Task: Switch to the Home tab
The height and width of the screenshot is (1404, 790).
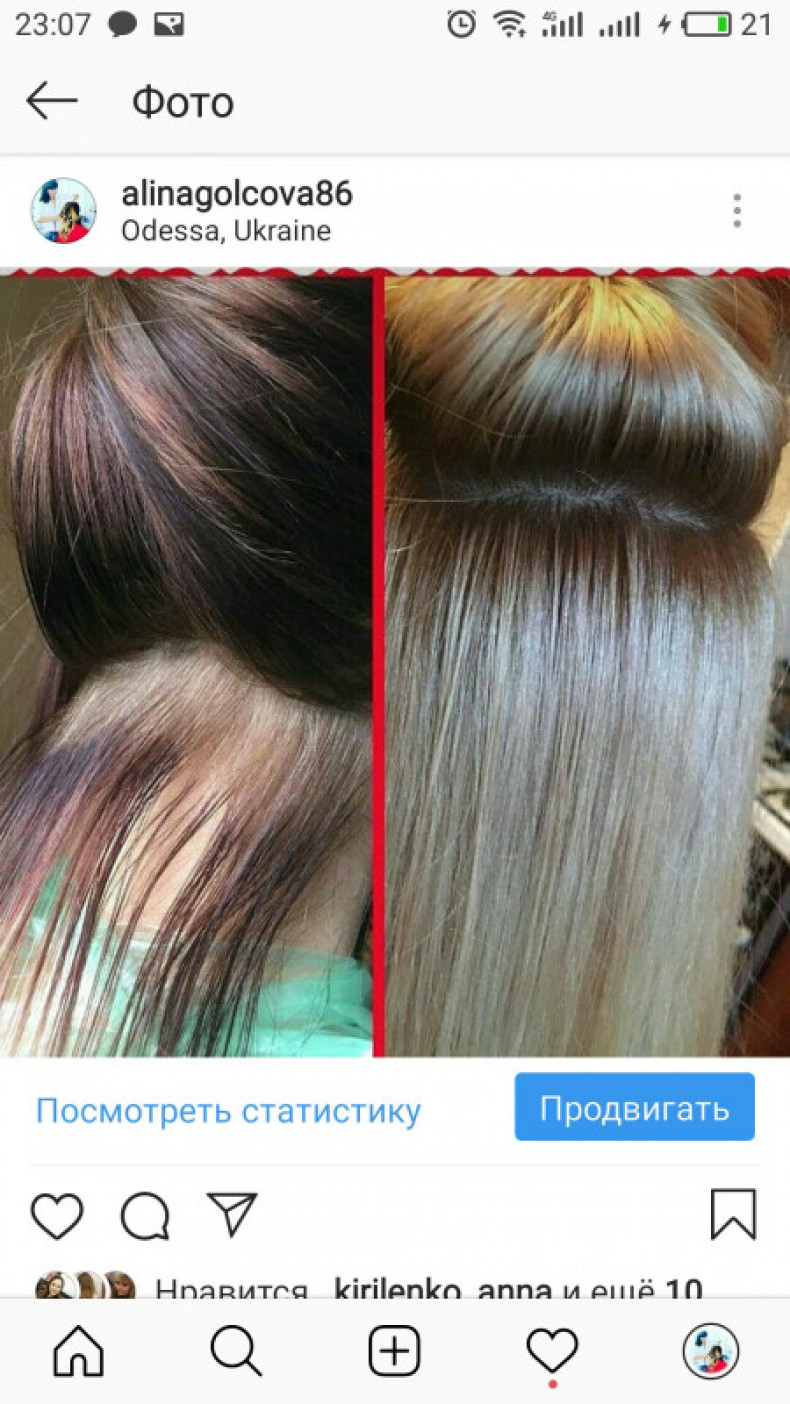Action: coord(79,1352)
